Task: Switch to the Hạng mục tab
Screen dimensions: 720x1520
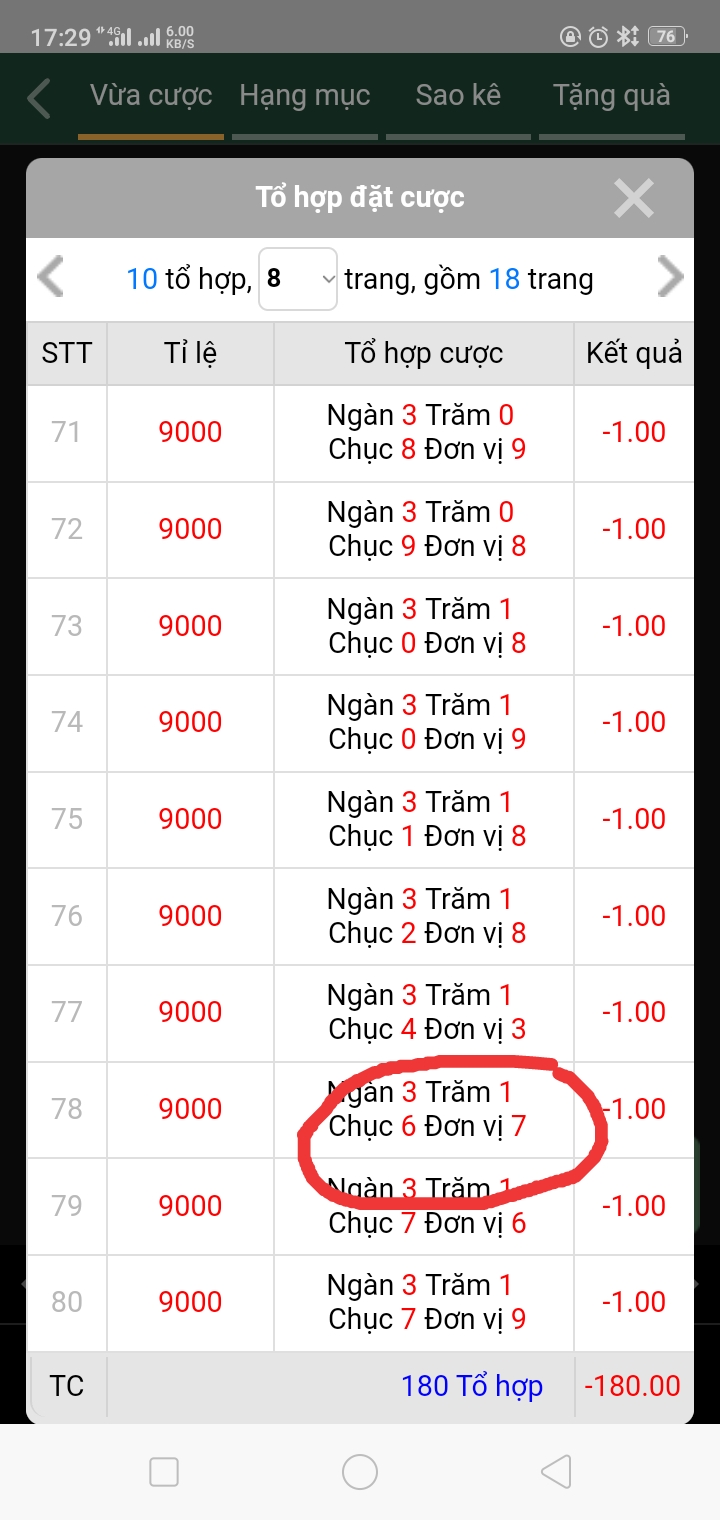Action: coord(305,96)
